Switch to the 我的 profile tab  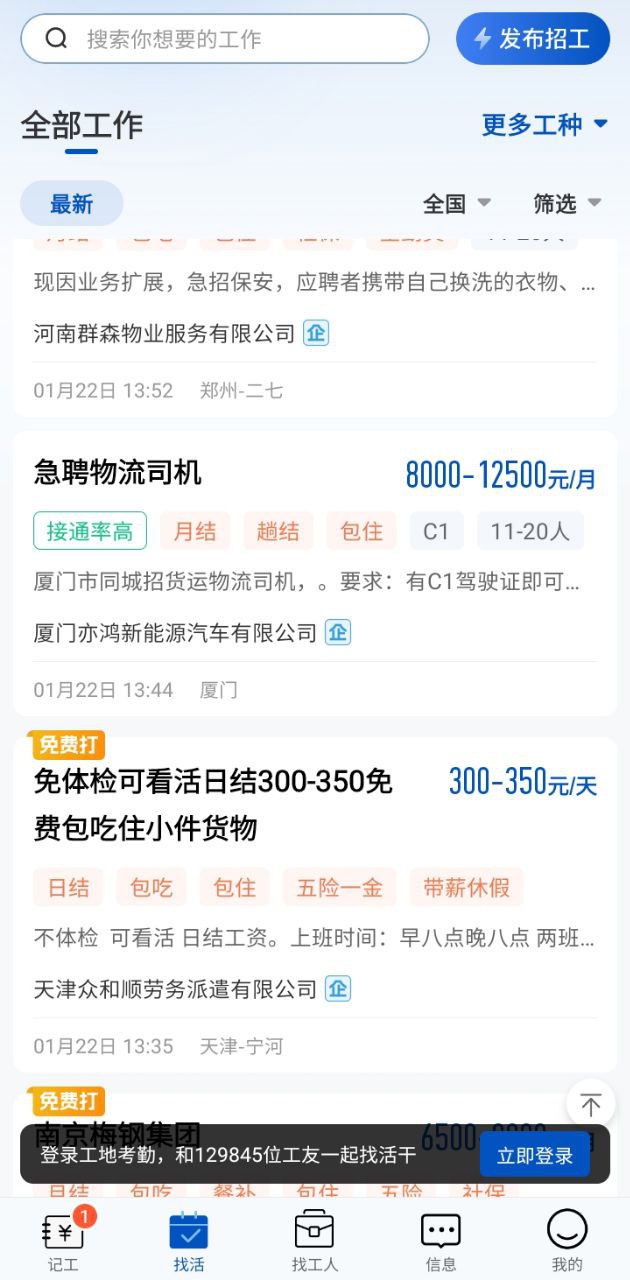tap(566, 1240)
